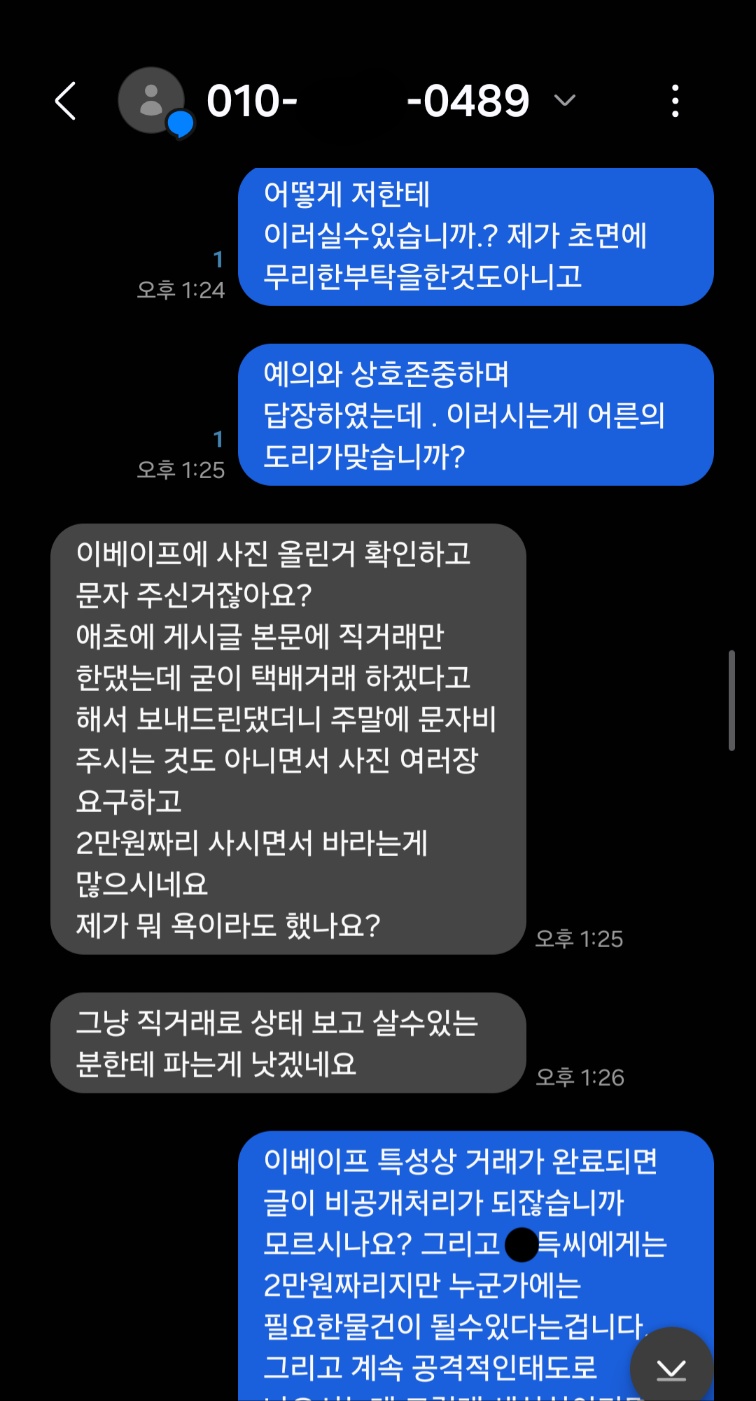Expand the 010-0489 contact dropdown
This screenshot has width=756, height=1401.
click(565, 101)
